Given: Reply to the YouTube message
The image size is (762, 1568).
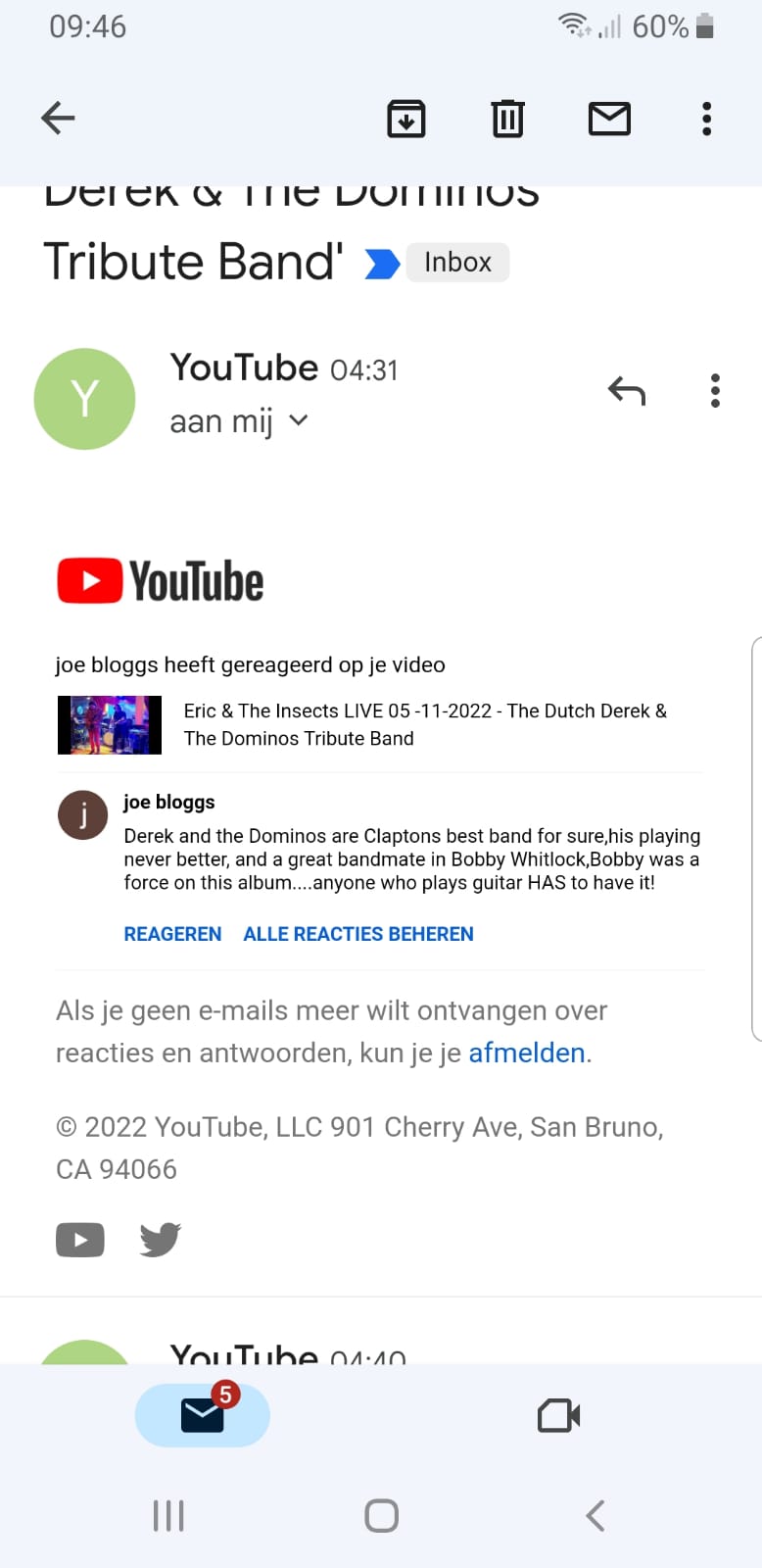Looking at the screenshot, I should point(627,391).
